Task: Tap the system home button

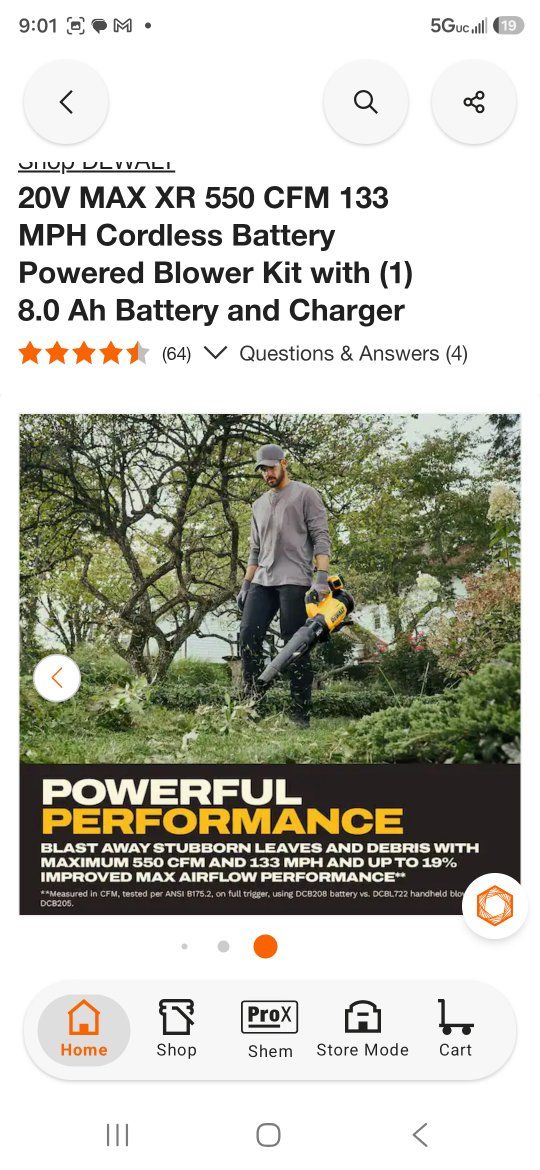Action: coord(269,1135)
